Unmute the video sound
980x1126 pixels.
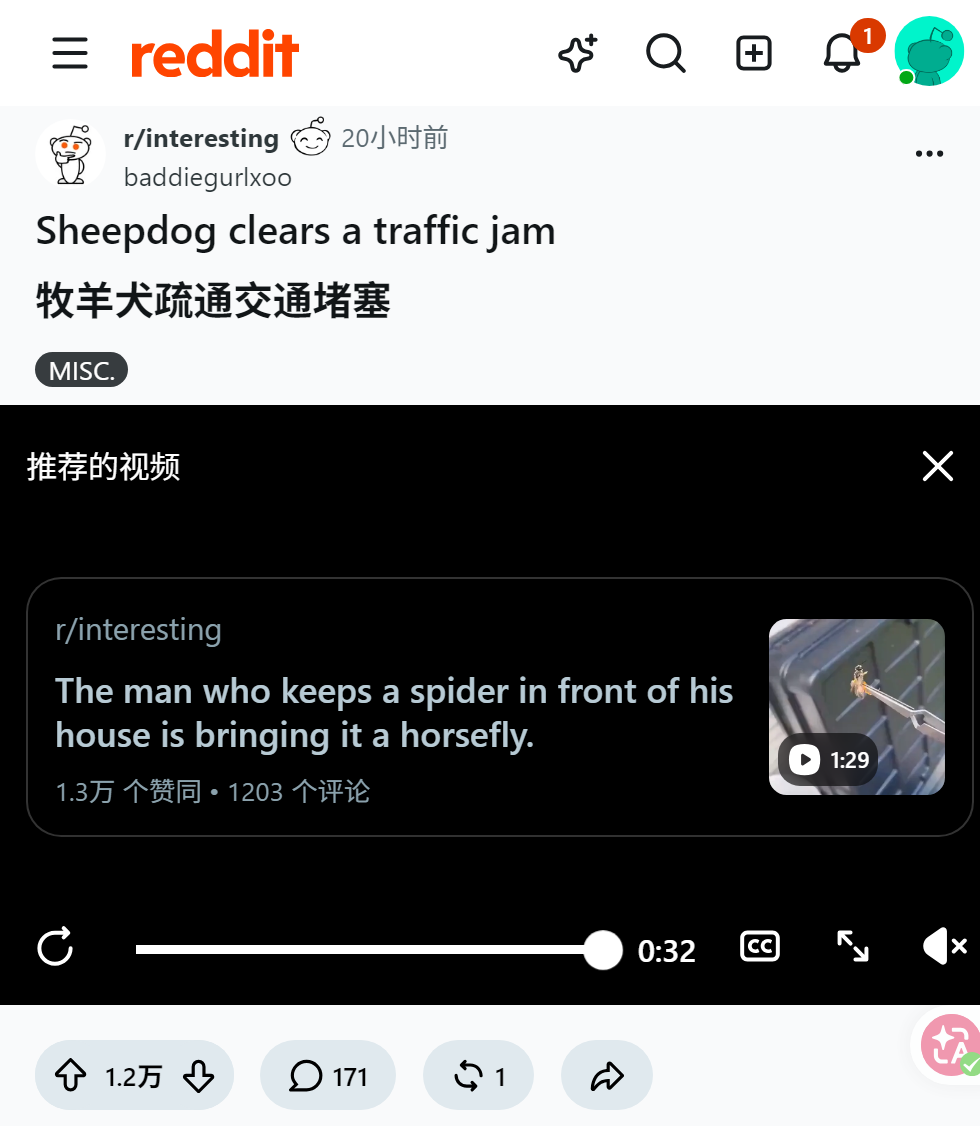tap(945, 946)
